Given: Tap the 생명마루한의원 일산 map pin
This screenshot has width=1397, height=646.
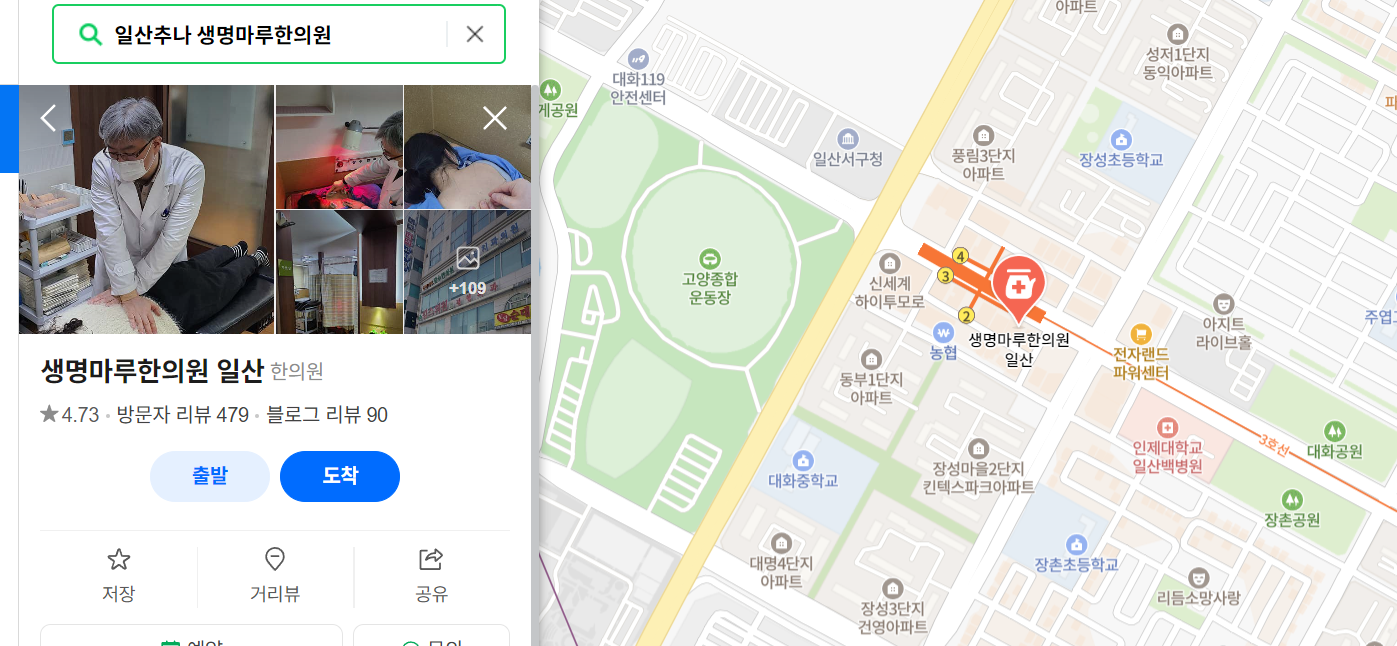Looking at the screenshot, I should point(1018,286).
